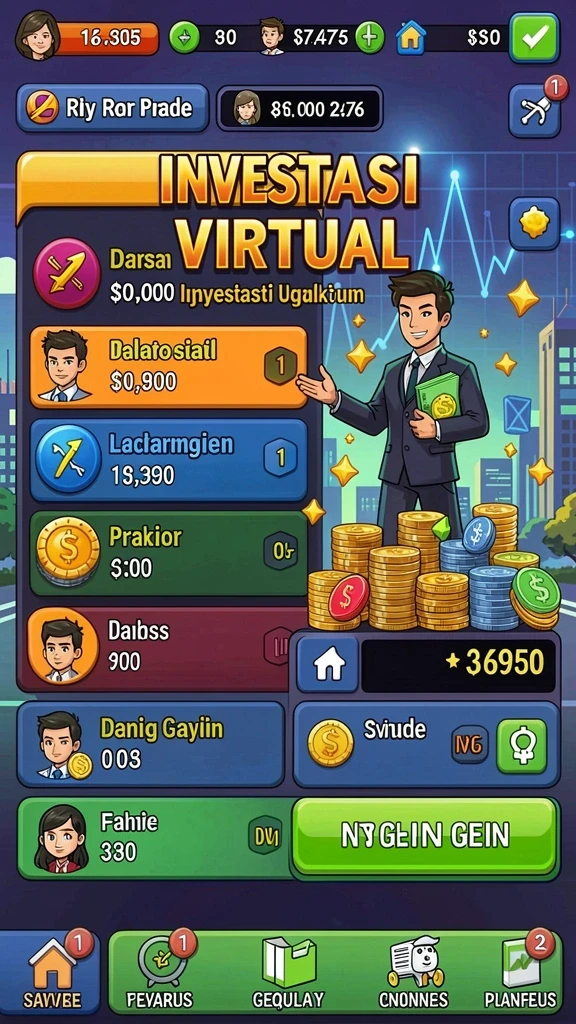Tap the green checkmark button at top
This screenshot has width=576, height=1024.
click(534, 37)
